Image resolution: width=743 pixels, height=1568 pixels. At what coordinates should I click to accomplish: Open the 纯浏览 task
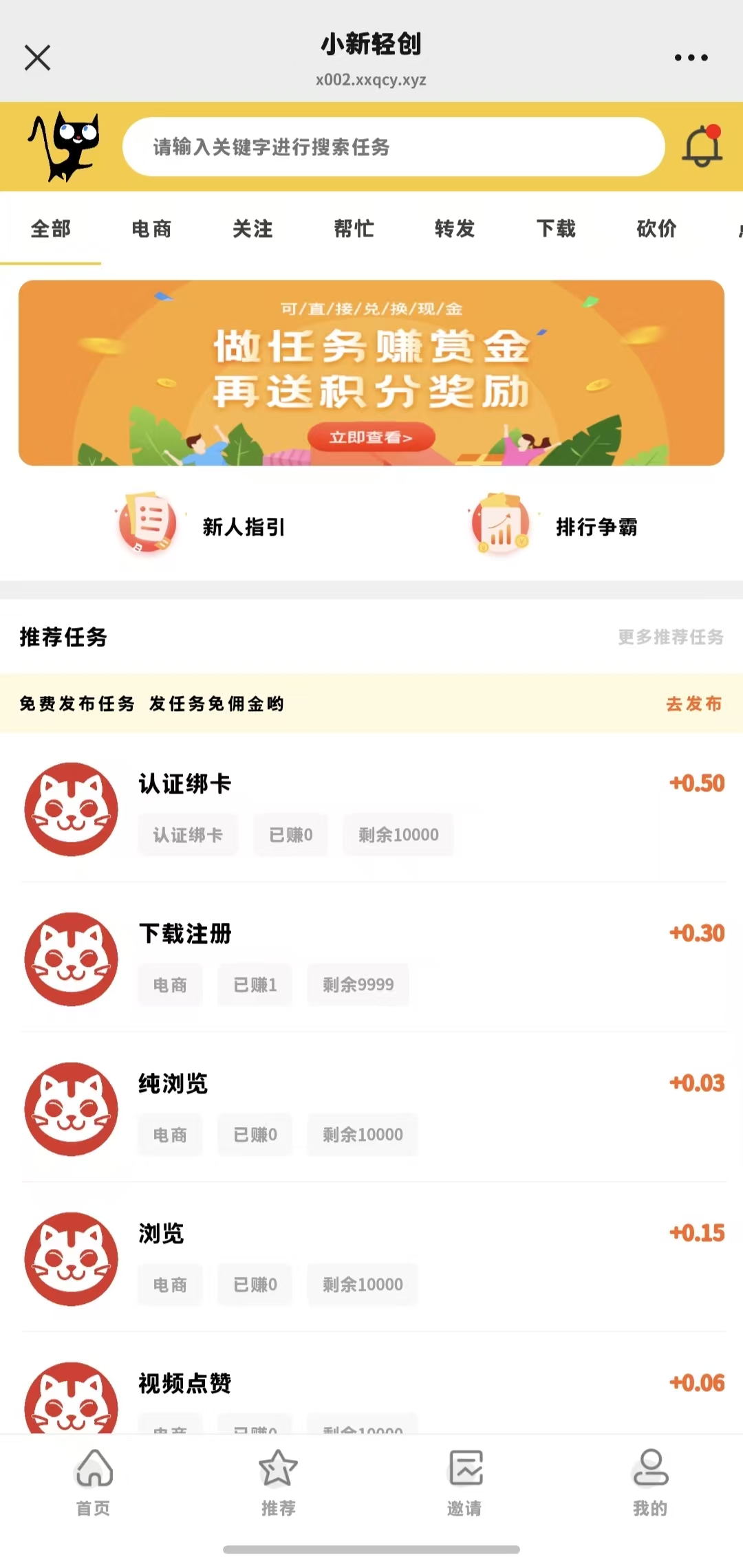[371, 1108]
